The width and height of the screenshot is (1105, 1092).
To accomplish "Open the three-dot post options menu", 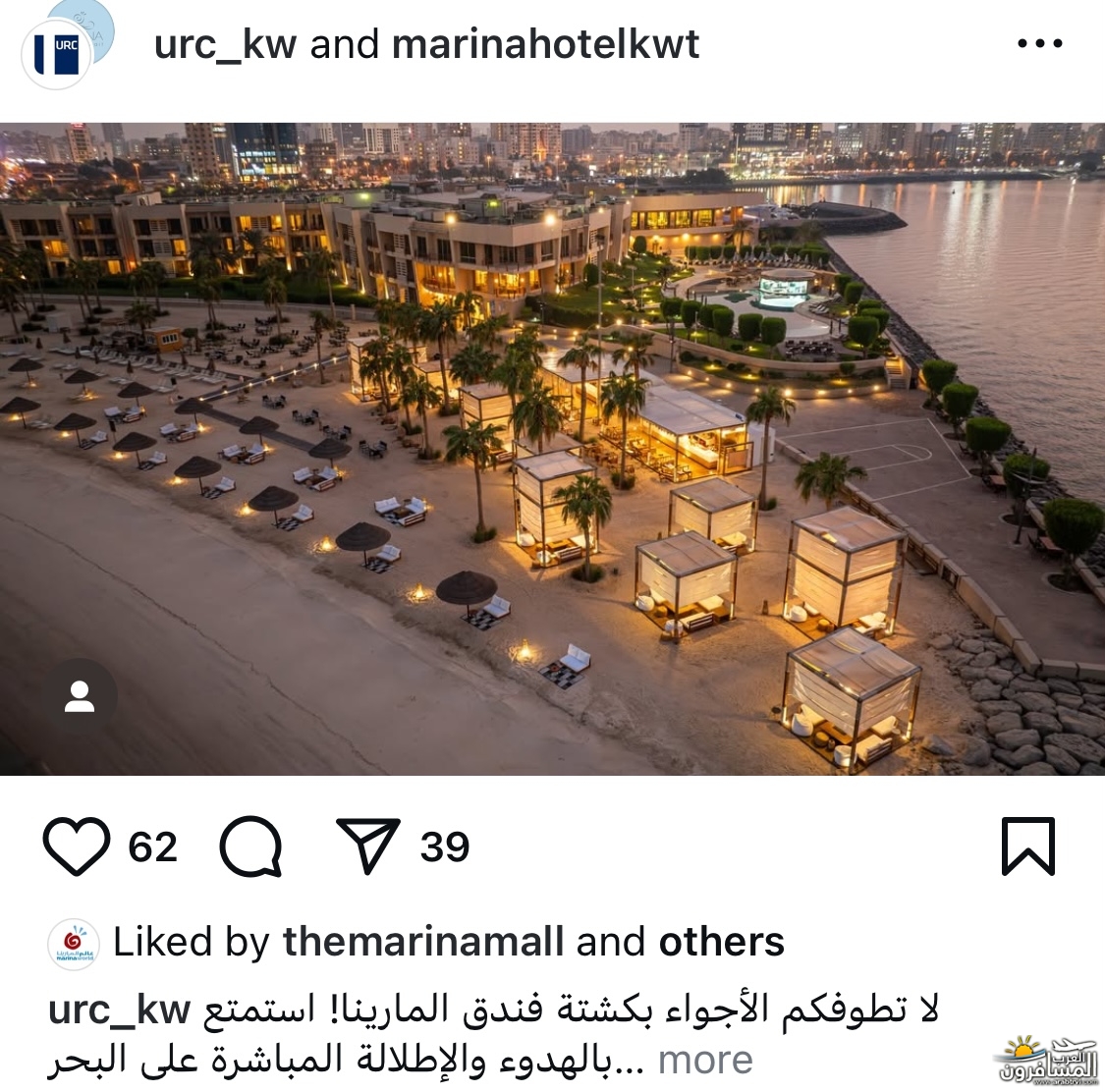I will [1039, 44].
